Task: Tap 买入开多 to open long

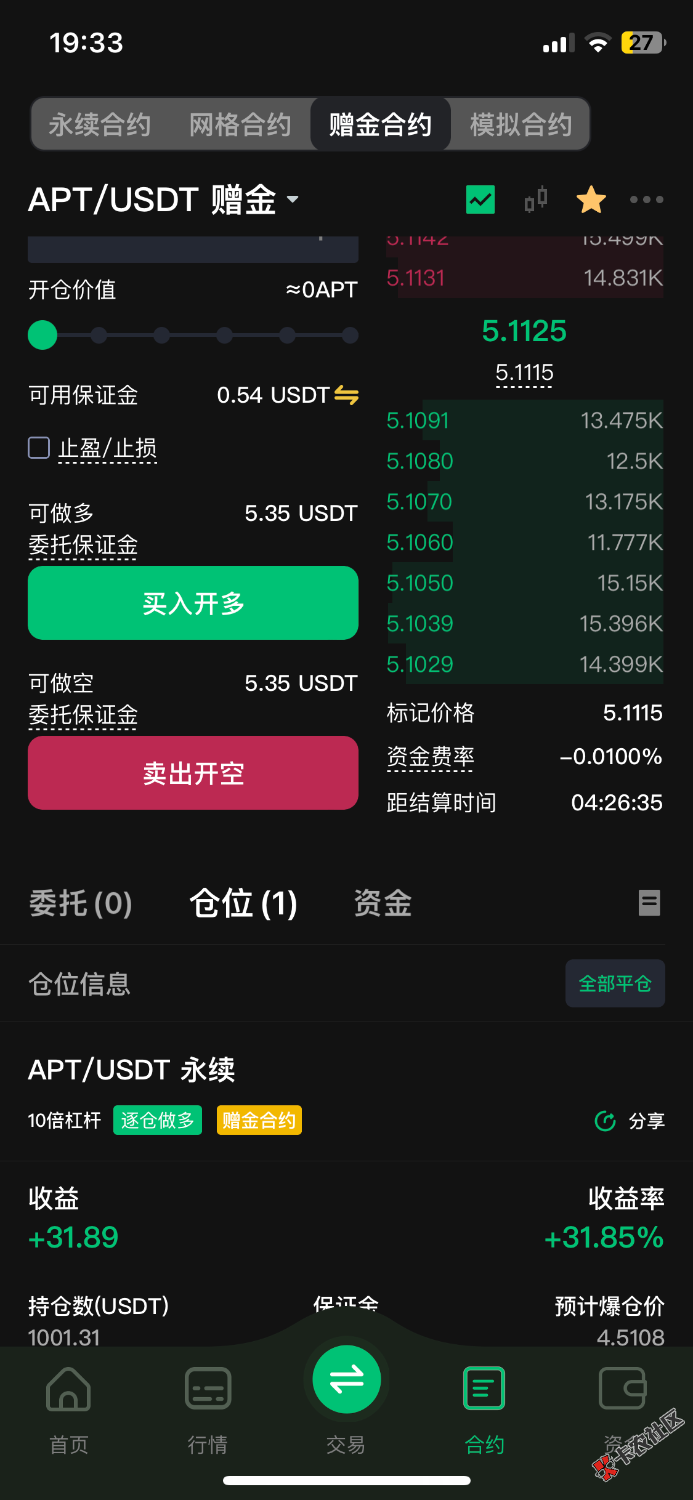Action: pos(193,603)
